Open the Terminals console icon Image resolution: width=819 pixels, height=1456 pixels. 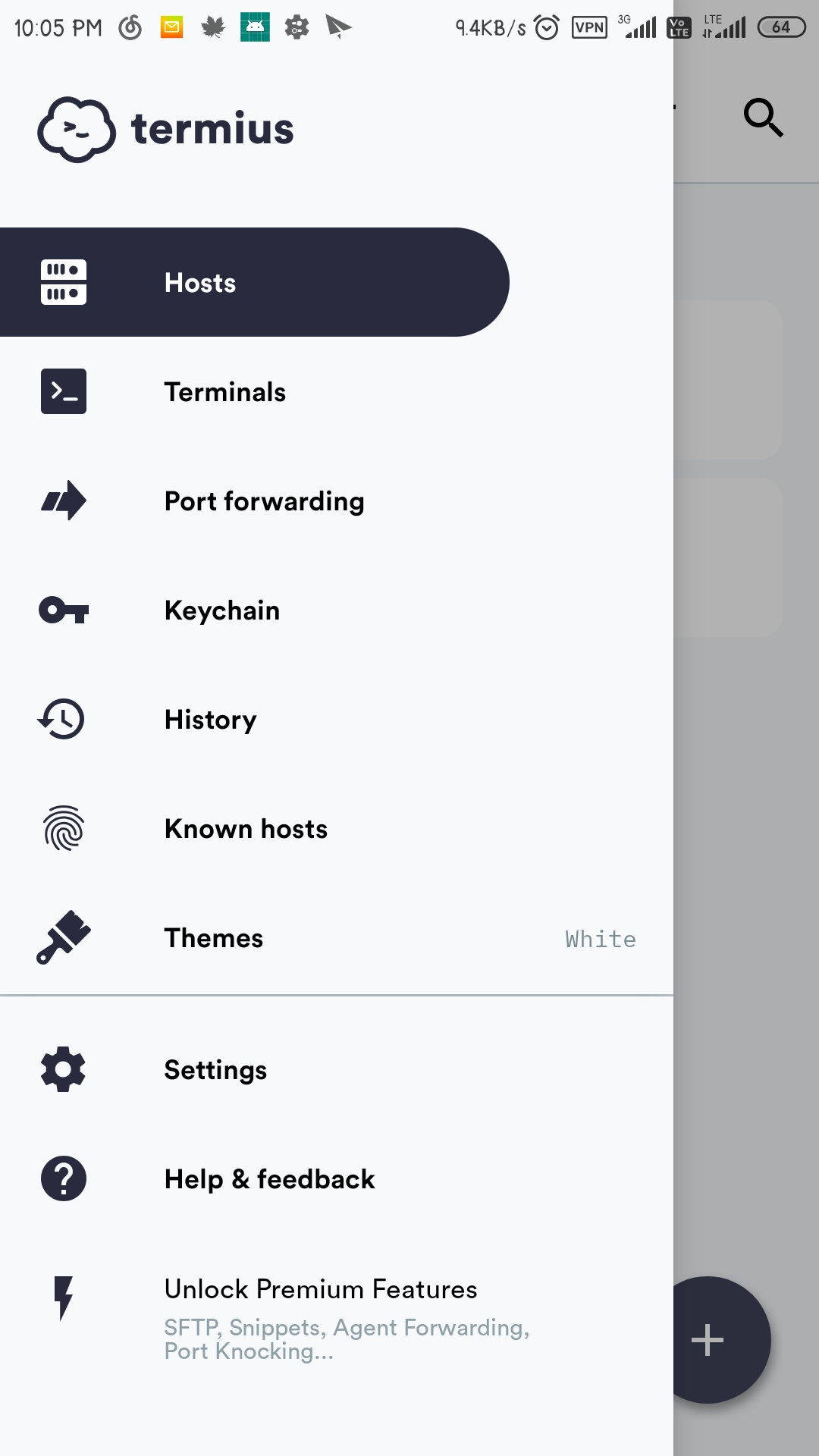pos(64,391)
